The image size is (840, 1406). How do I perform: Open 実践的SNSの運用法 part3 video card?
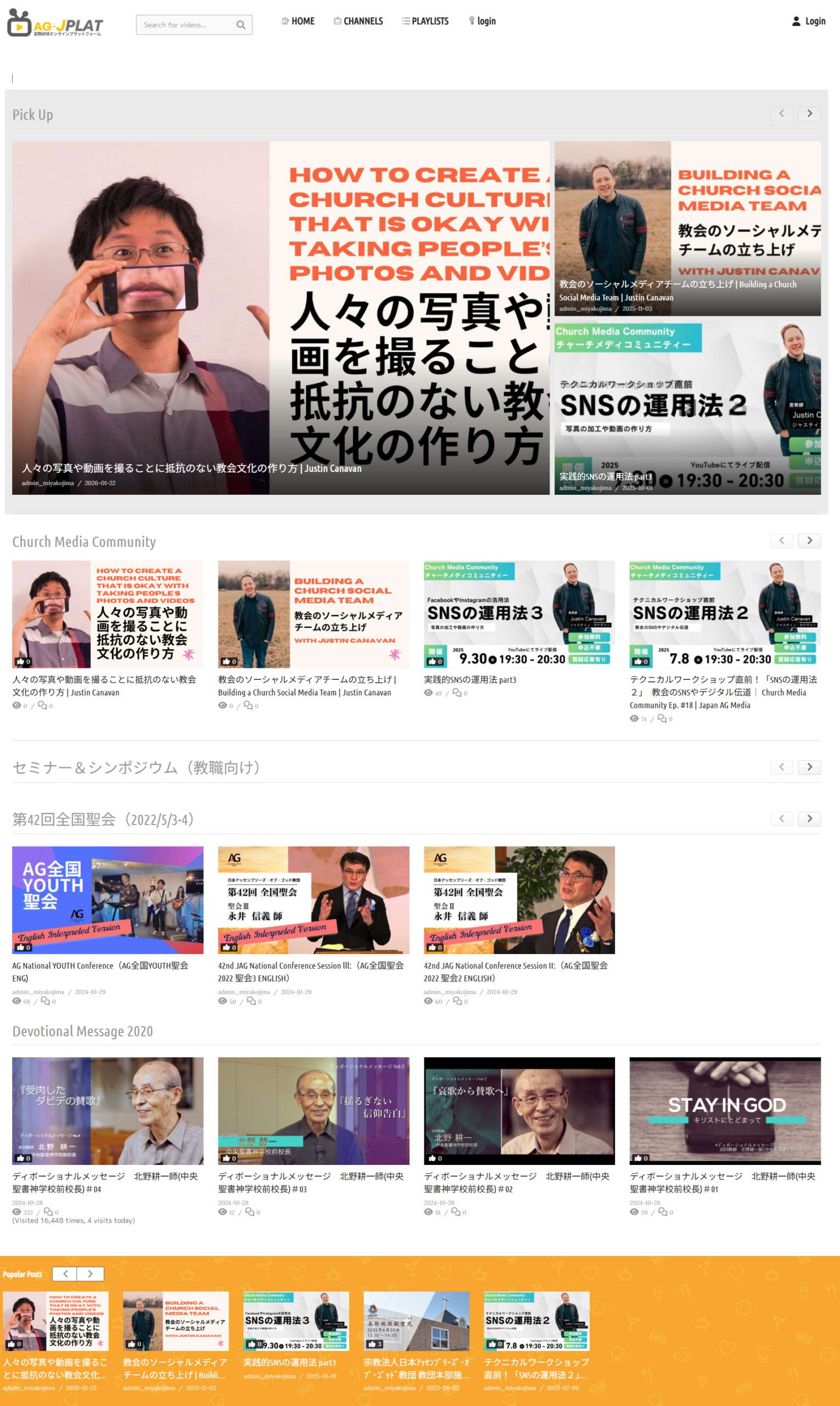(519, 615)
